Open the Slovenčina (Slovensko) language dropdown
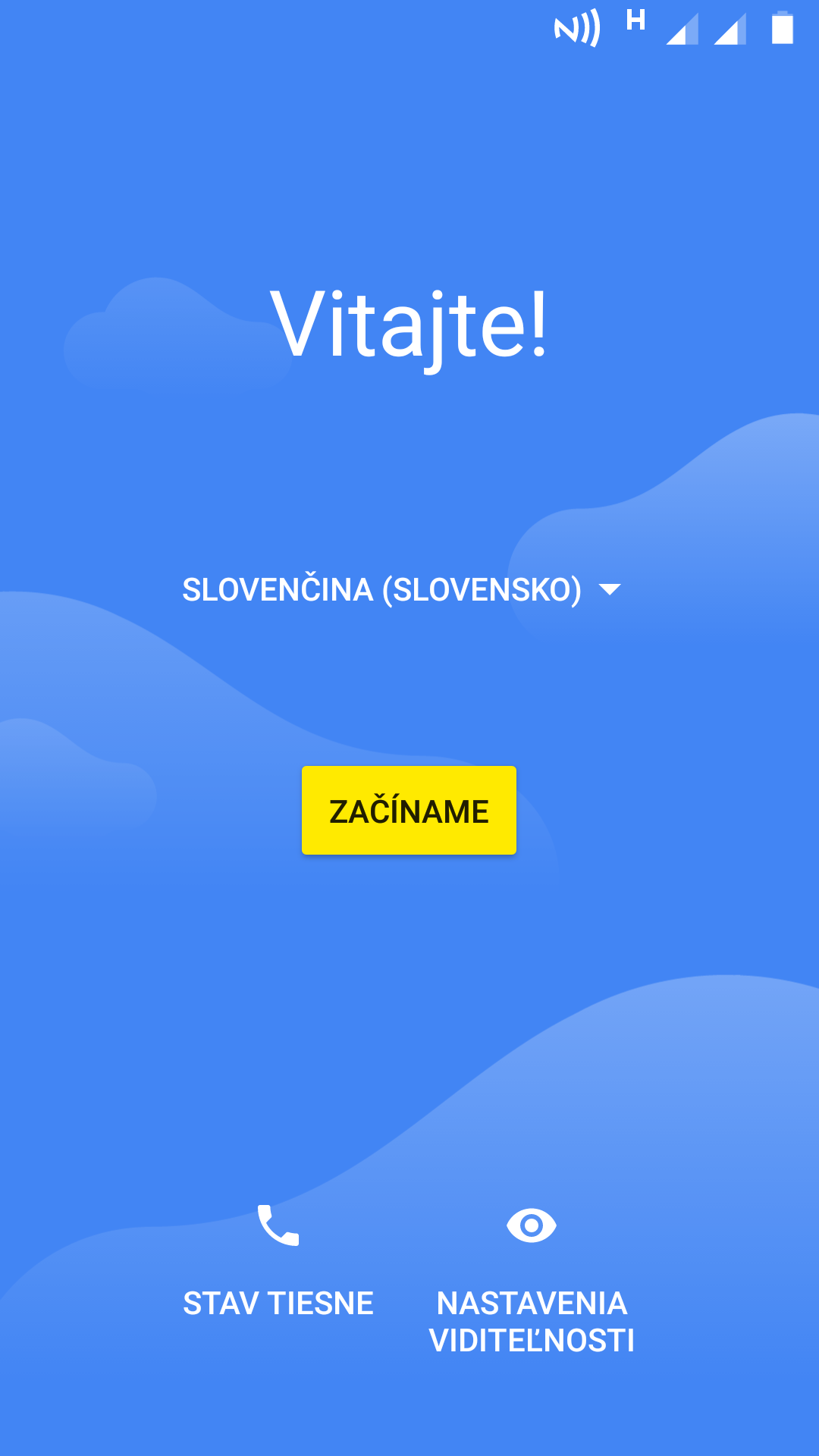Image resolution: width=819 pixels, height=1456 pixels. click(x=402, y=590)
